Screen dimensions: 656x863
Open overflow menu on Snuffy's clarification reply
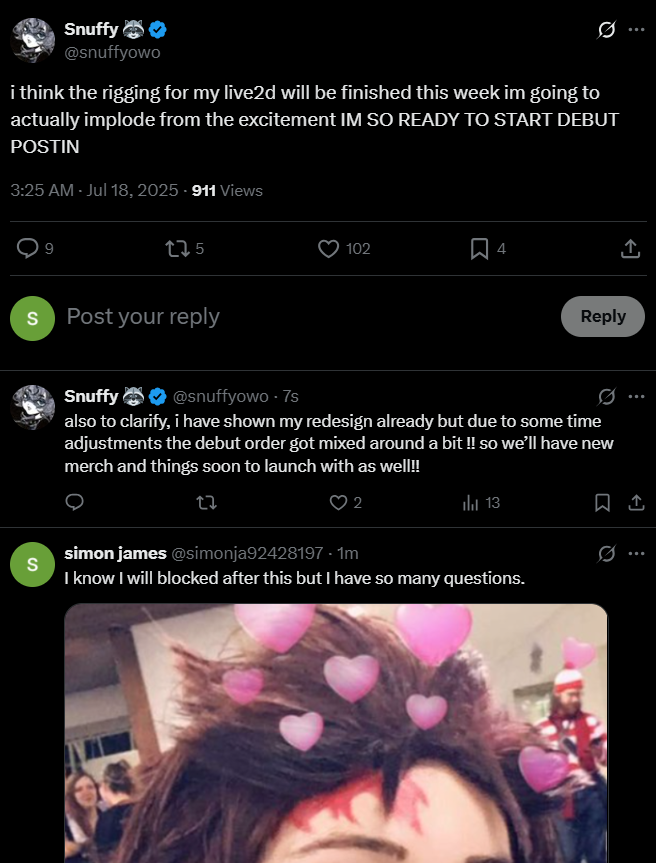(636, 397)
